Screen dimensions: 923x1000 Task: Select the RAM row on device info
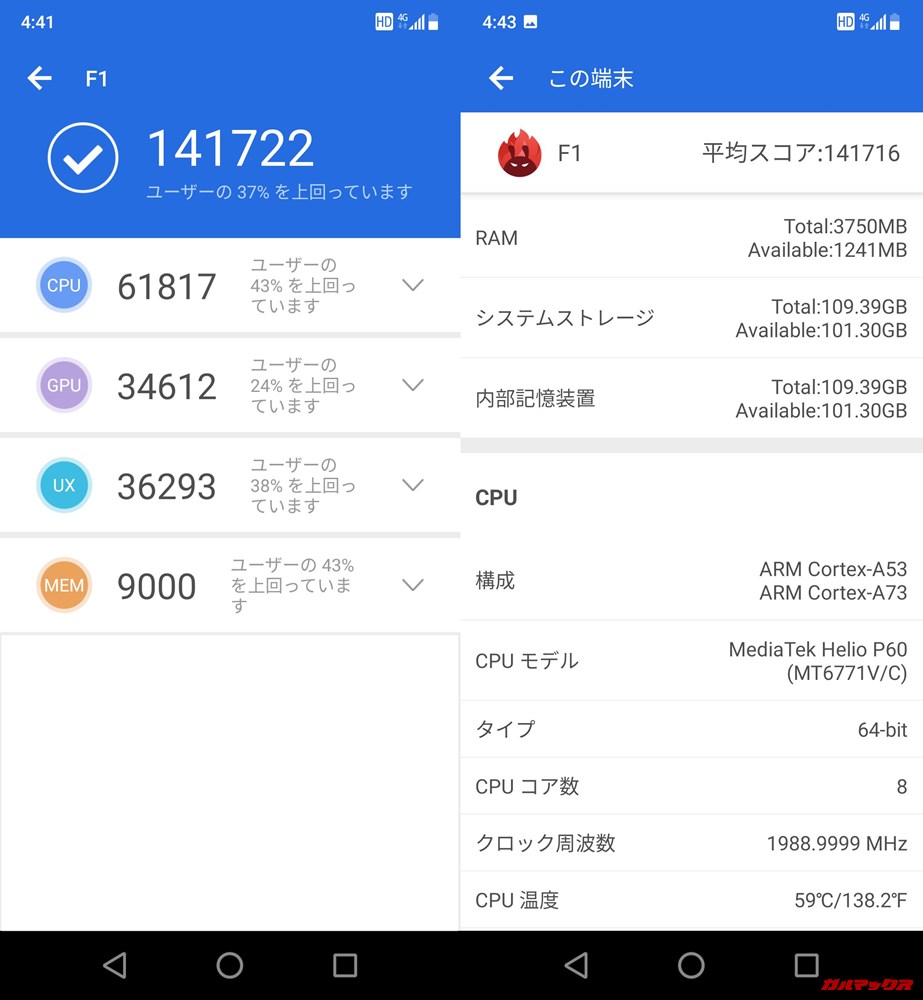(690, 238)
